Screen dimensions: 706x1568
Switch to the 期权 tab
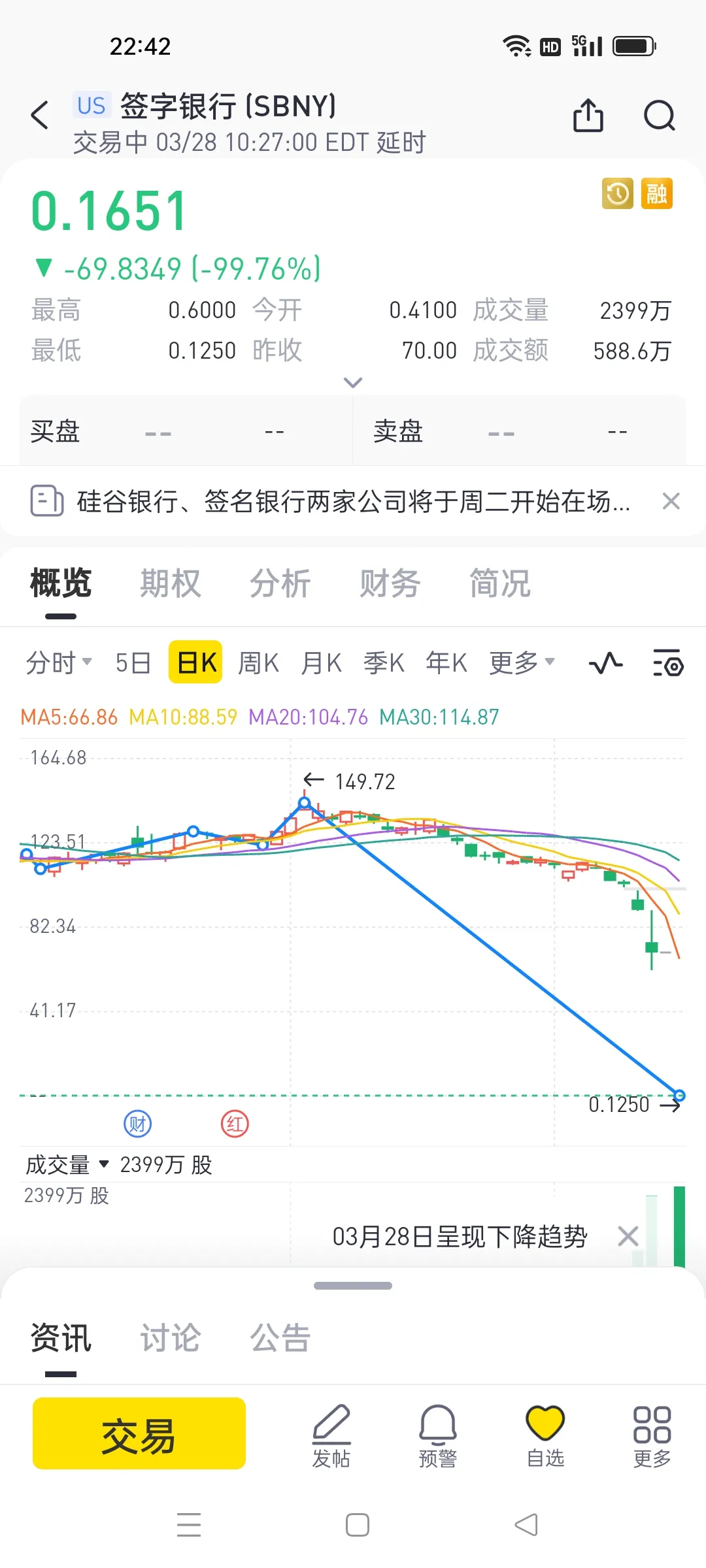[170, 583]
